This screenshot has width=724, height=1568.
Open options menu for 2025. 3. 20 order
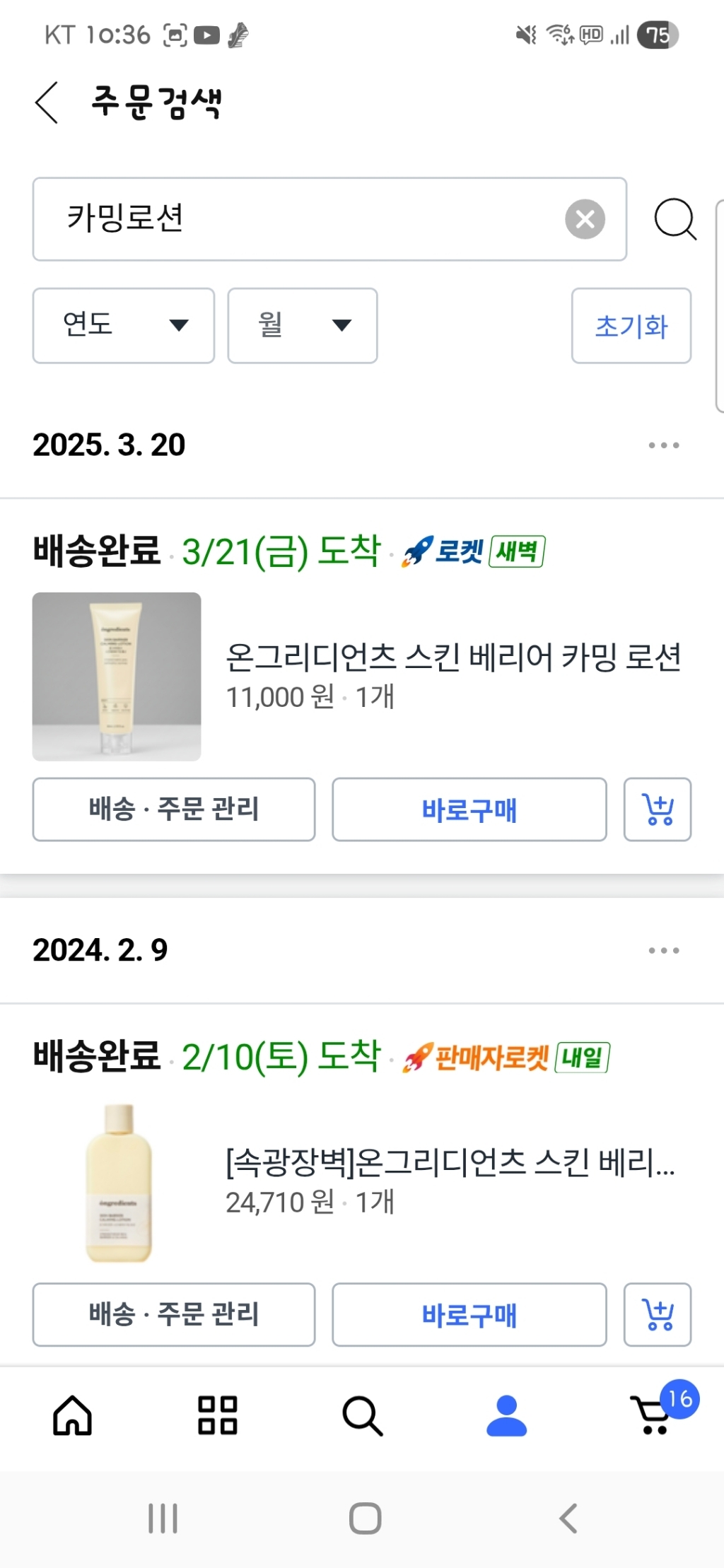[x=662, y=445]
